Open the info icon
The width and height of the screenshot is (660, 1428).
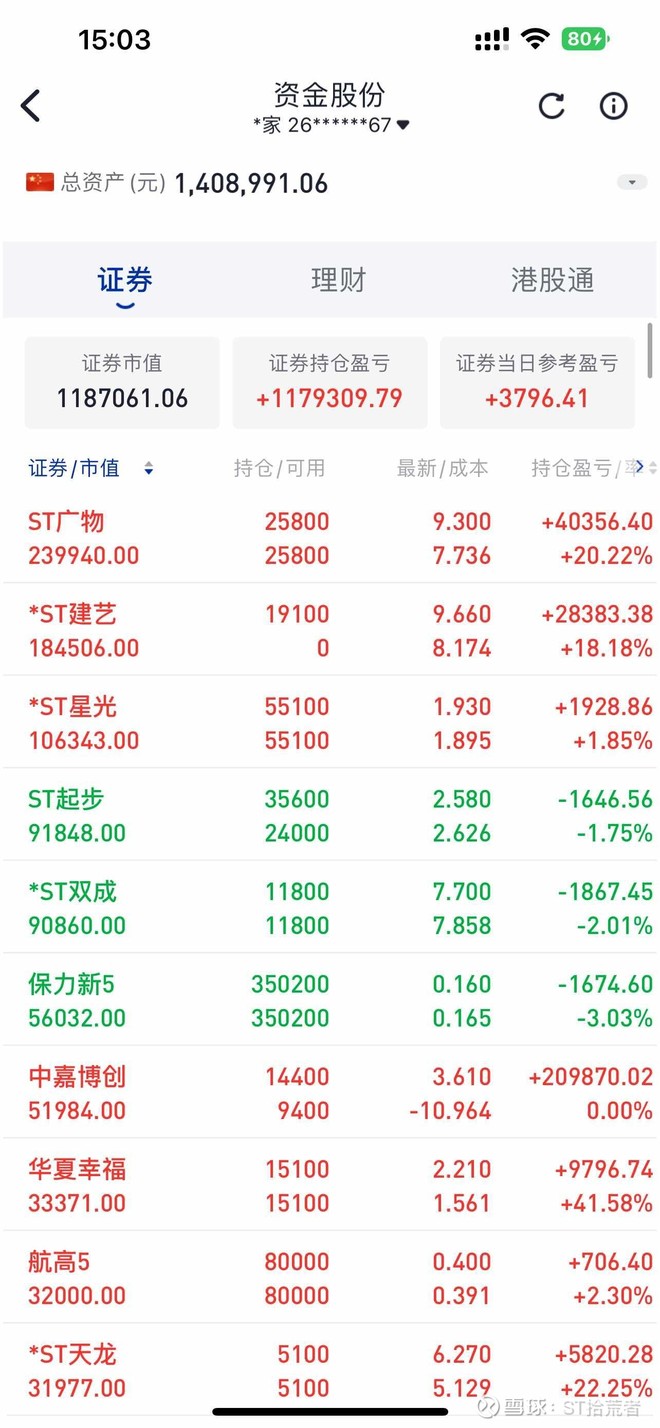[x=613, y=106]
